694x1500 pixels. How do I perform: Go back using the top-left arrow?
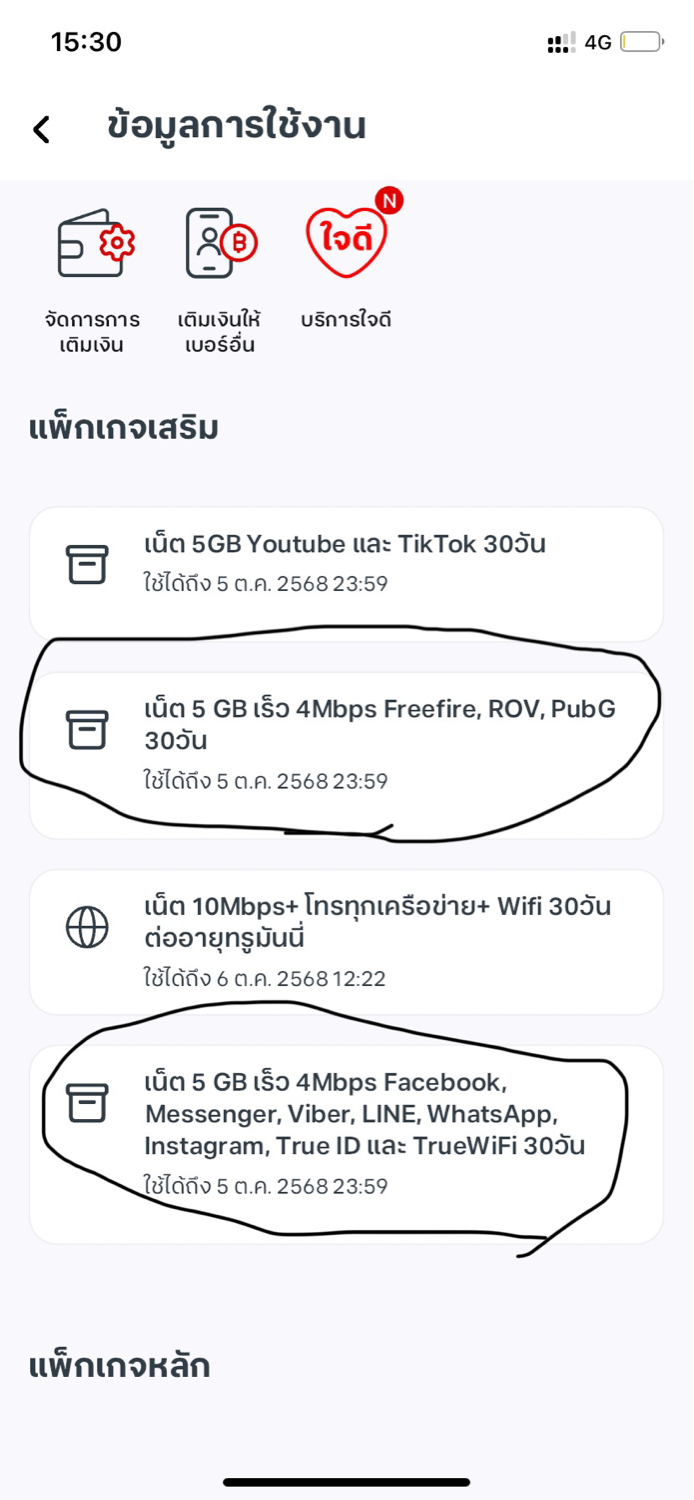click(x=41, y=129)
